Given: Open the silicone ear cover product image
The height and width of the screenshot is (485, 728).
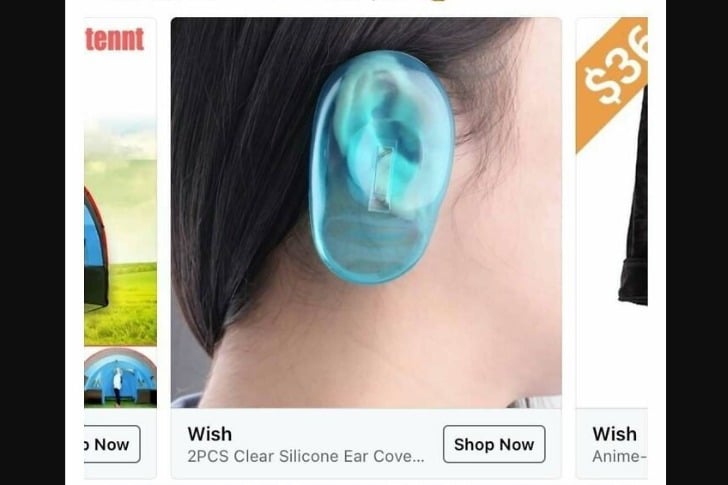Looking at the screenshot, I should pyautogui.click(x=366, y=212).
